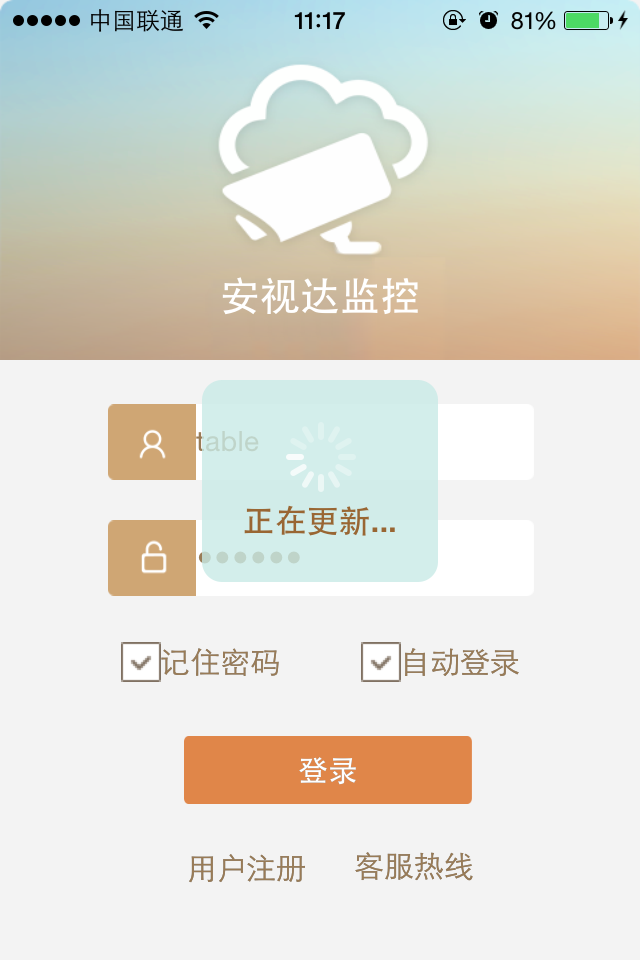The height and width of the screenshot is (960, 640).
Task: Open 用户注册 to register
Action: point(247,868)
